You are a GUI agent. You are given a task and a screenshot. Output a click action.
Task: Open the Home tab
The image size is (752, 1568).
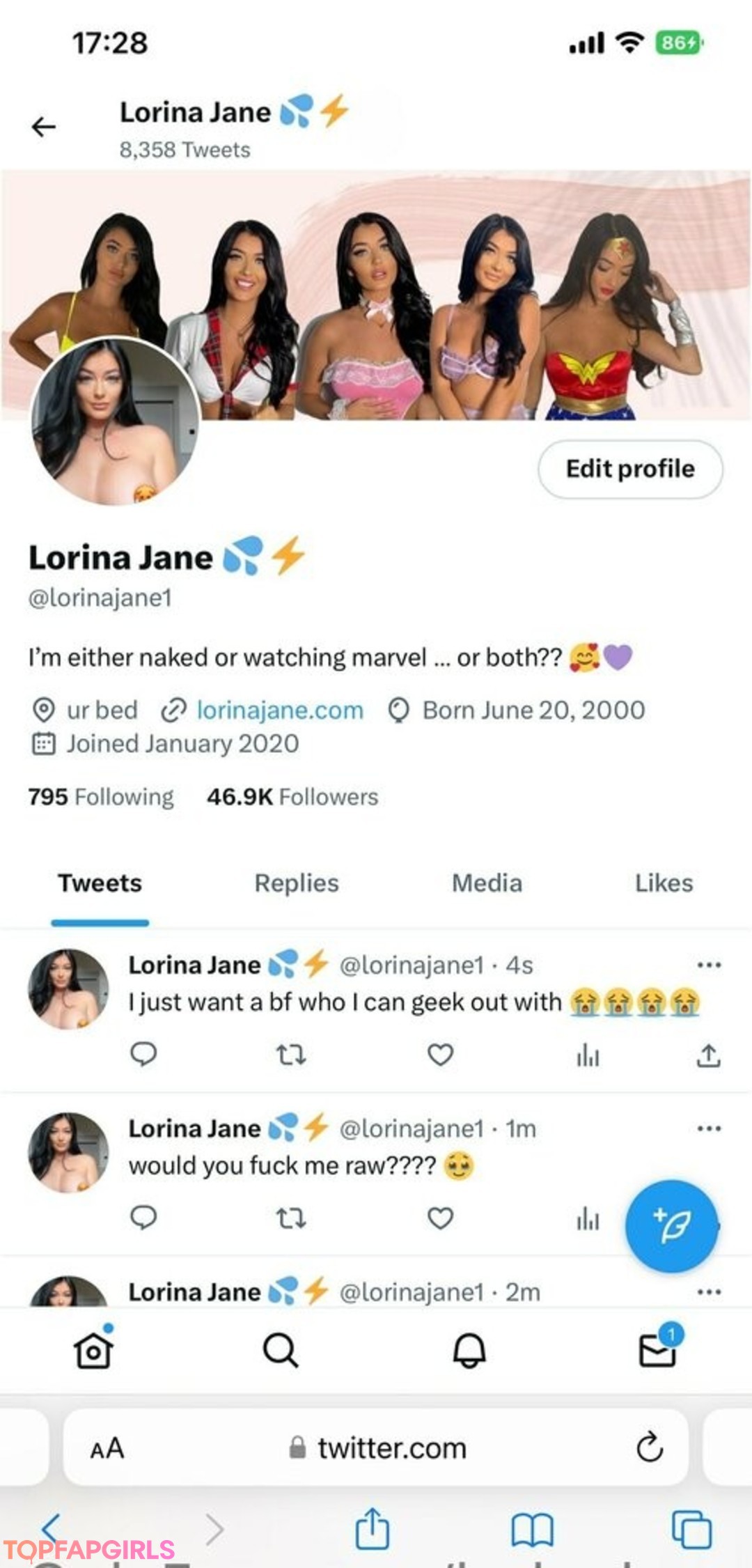tap(93, 1351)
